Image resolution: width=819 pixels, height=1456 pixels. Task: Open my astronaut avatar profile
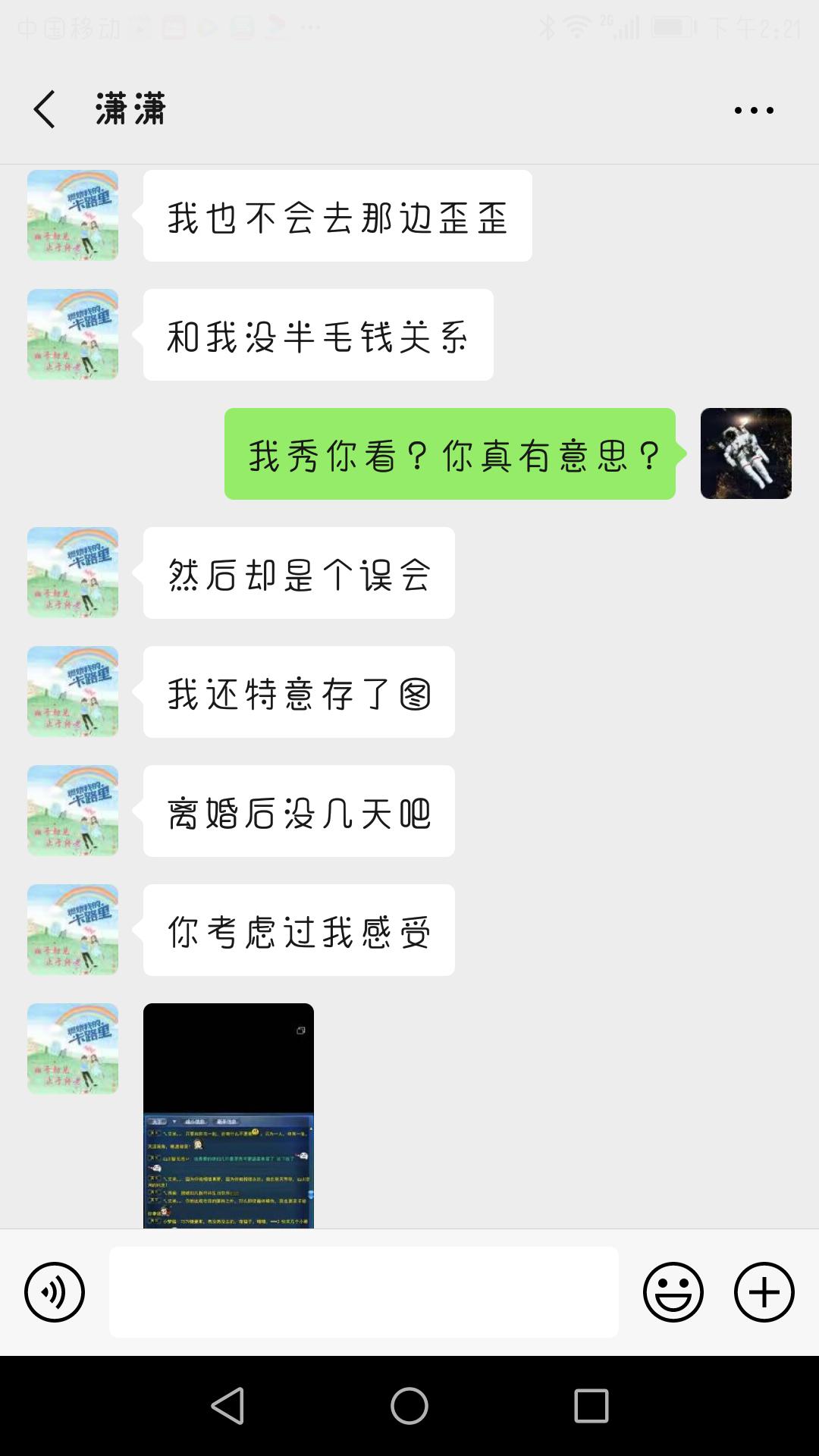[x=745, y=453]
